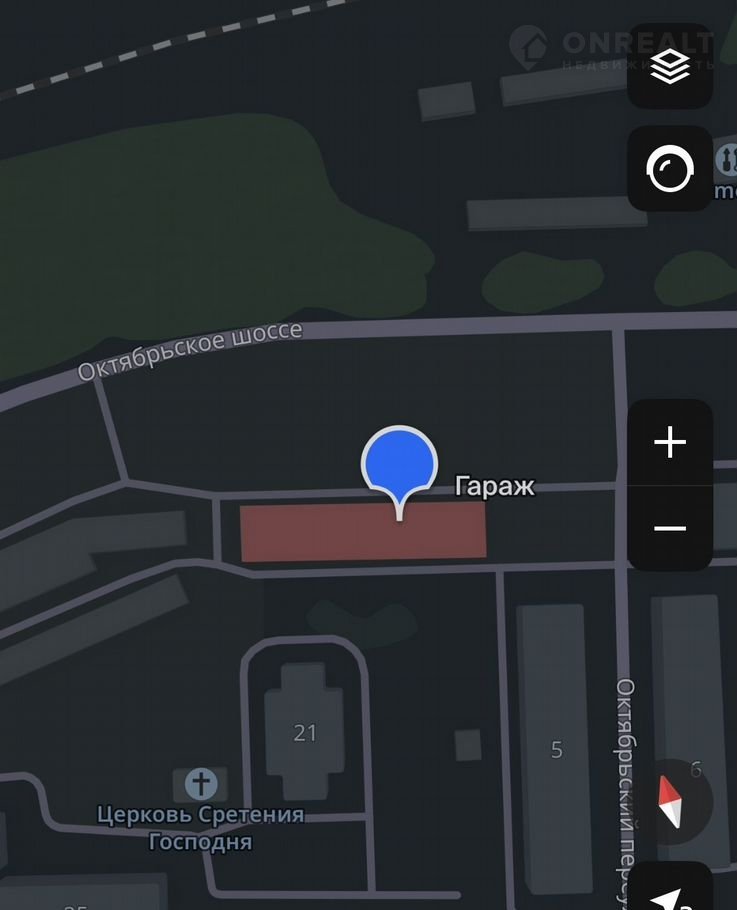Zoom out with the minus button

[670, 527]
